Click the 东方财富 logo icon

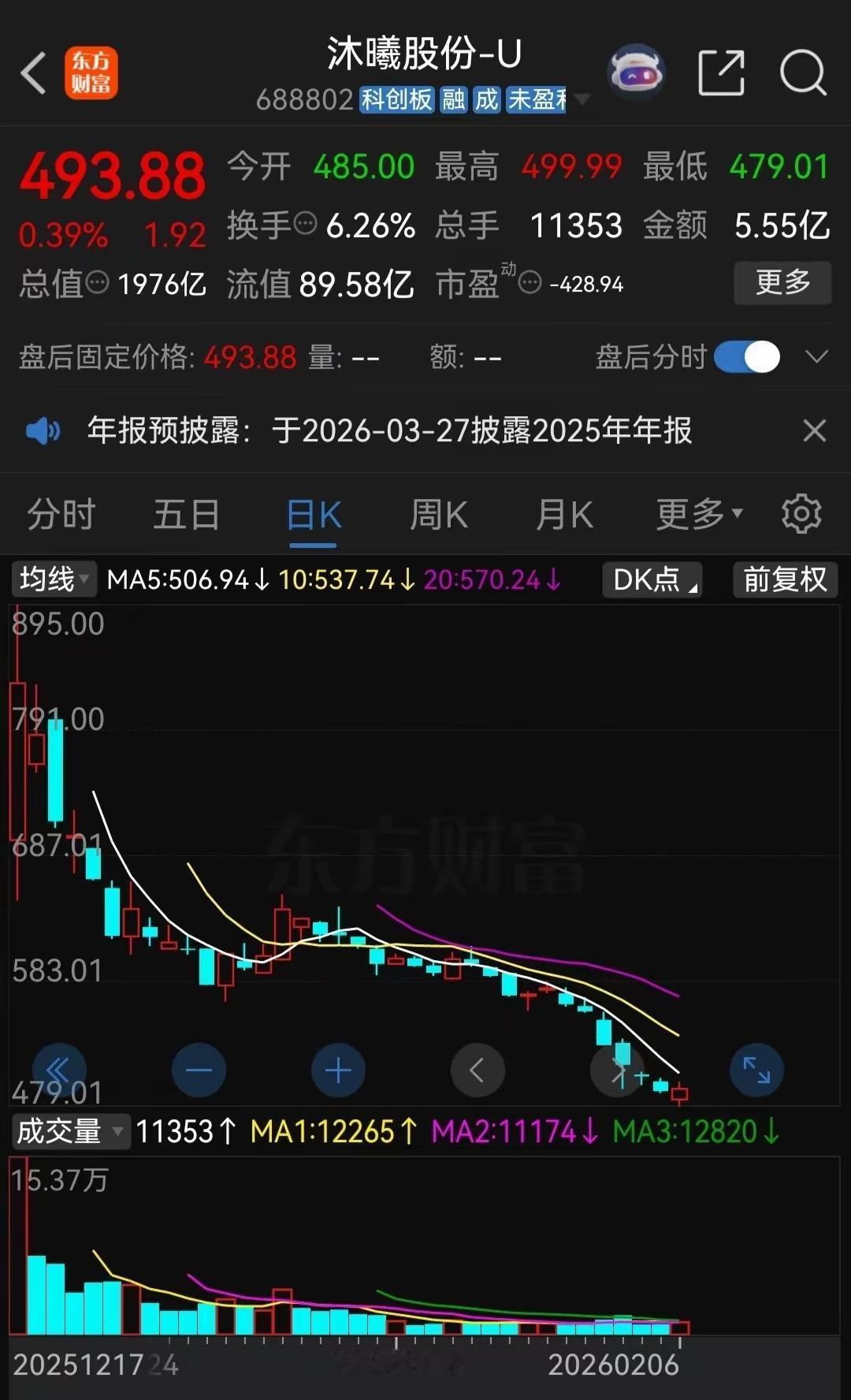pyautogui.click(x=91, y=71)
